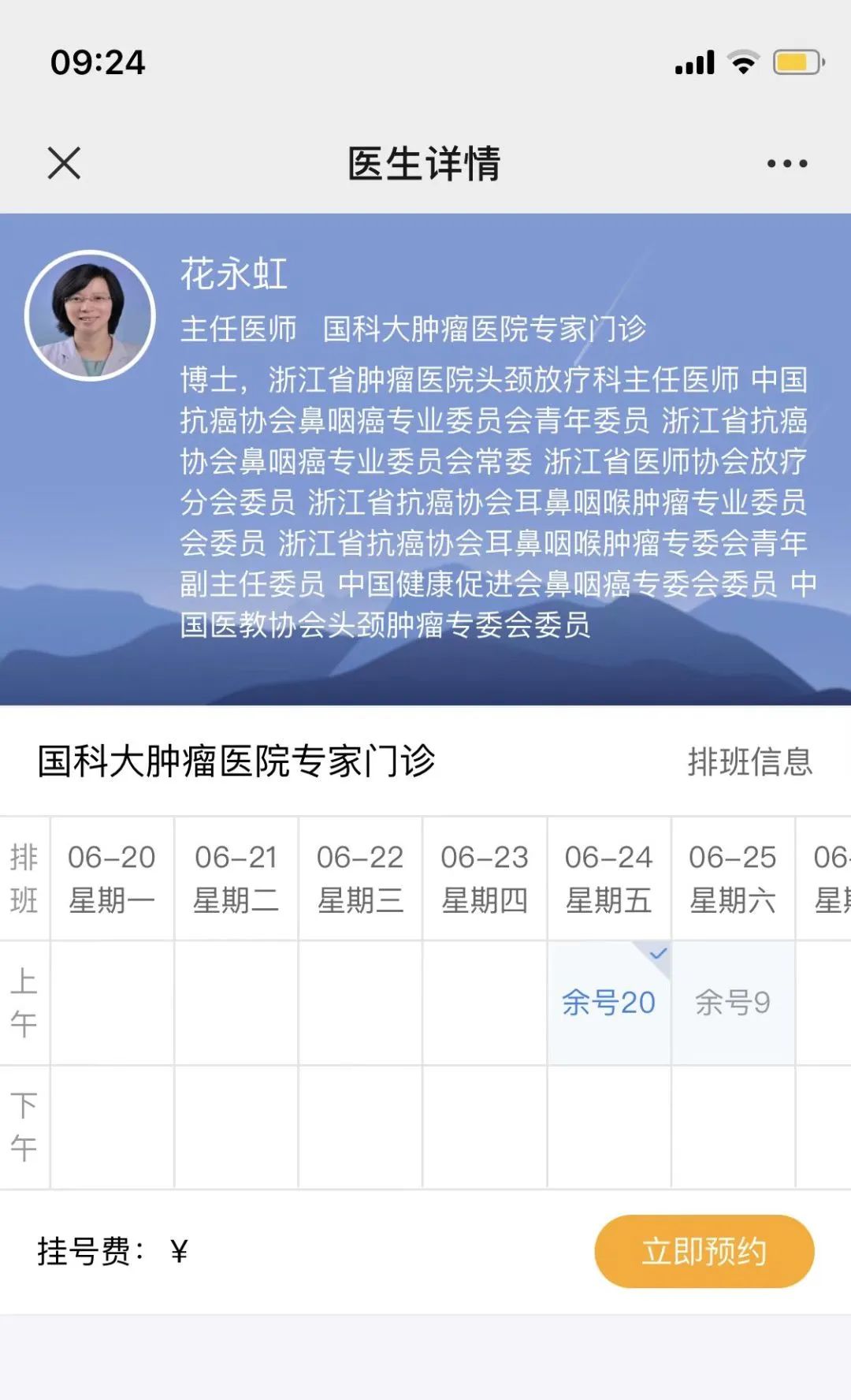
Task: Select the 06-25 morning slot 余号9
Action: [x=732, y=1002]
